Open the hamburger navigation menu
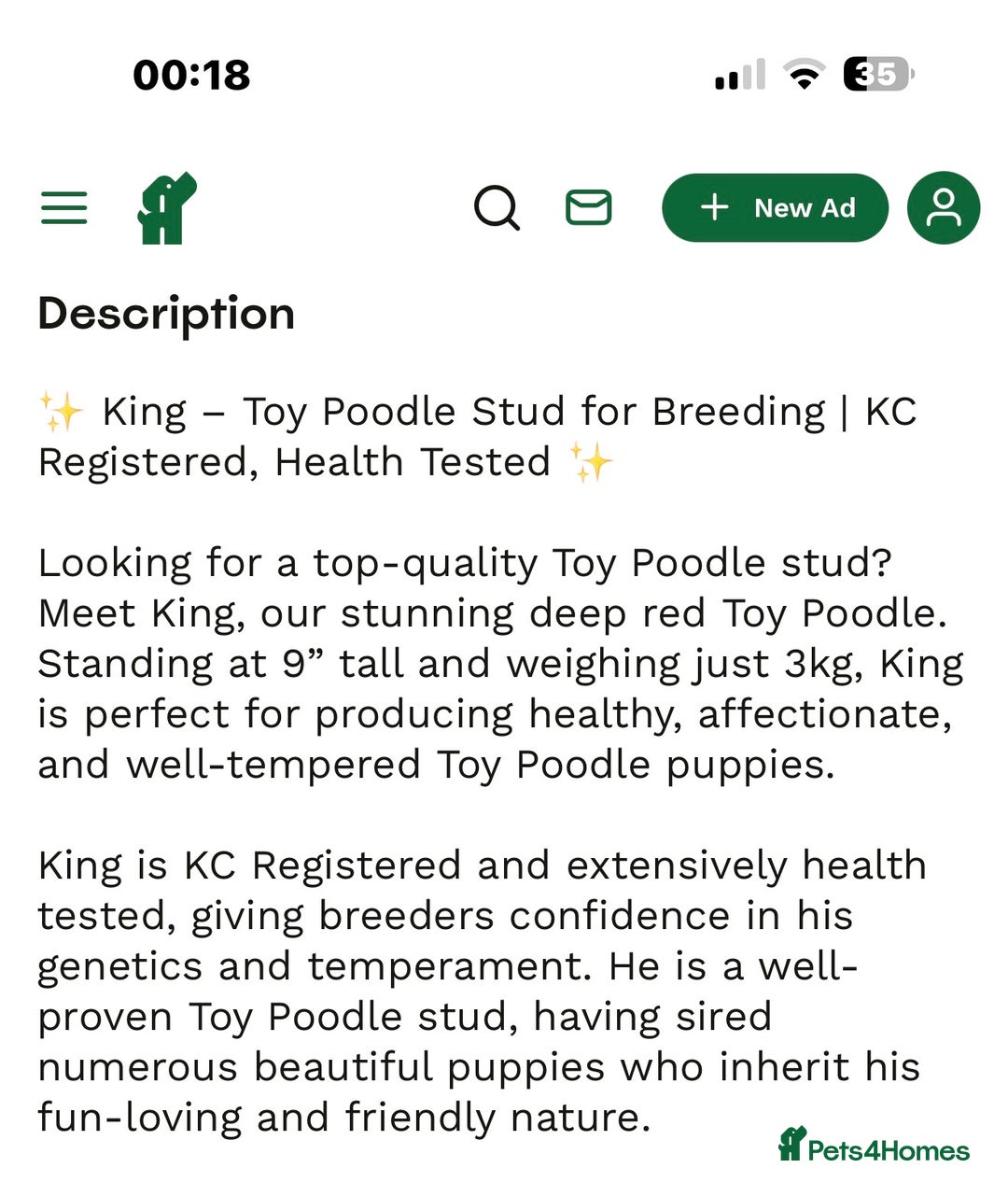 63,208
